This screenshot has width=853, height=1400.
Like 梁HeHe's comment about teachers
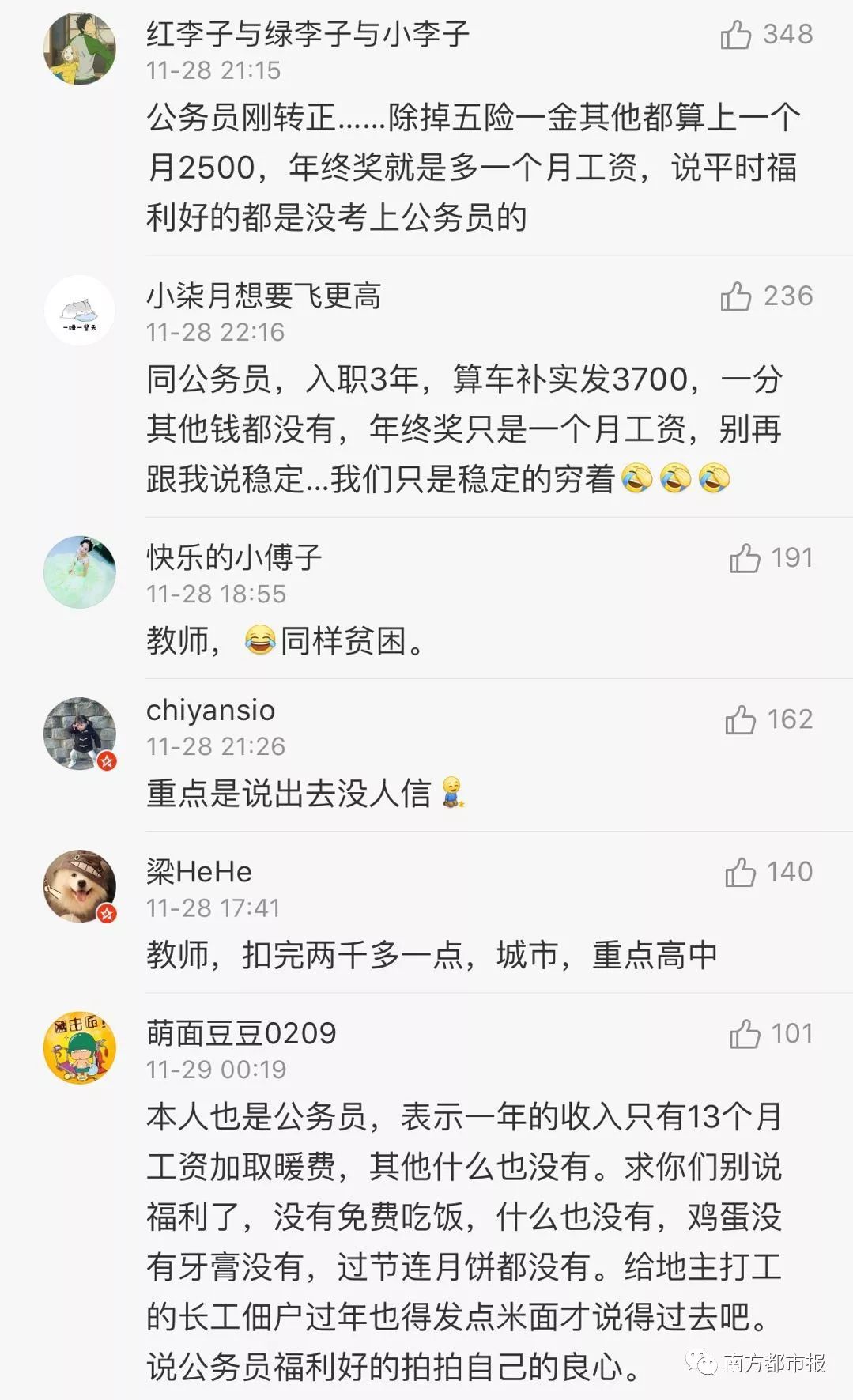click(741, 873)
